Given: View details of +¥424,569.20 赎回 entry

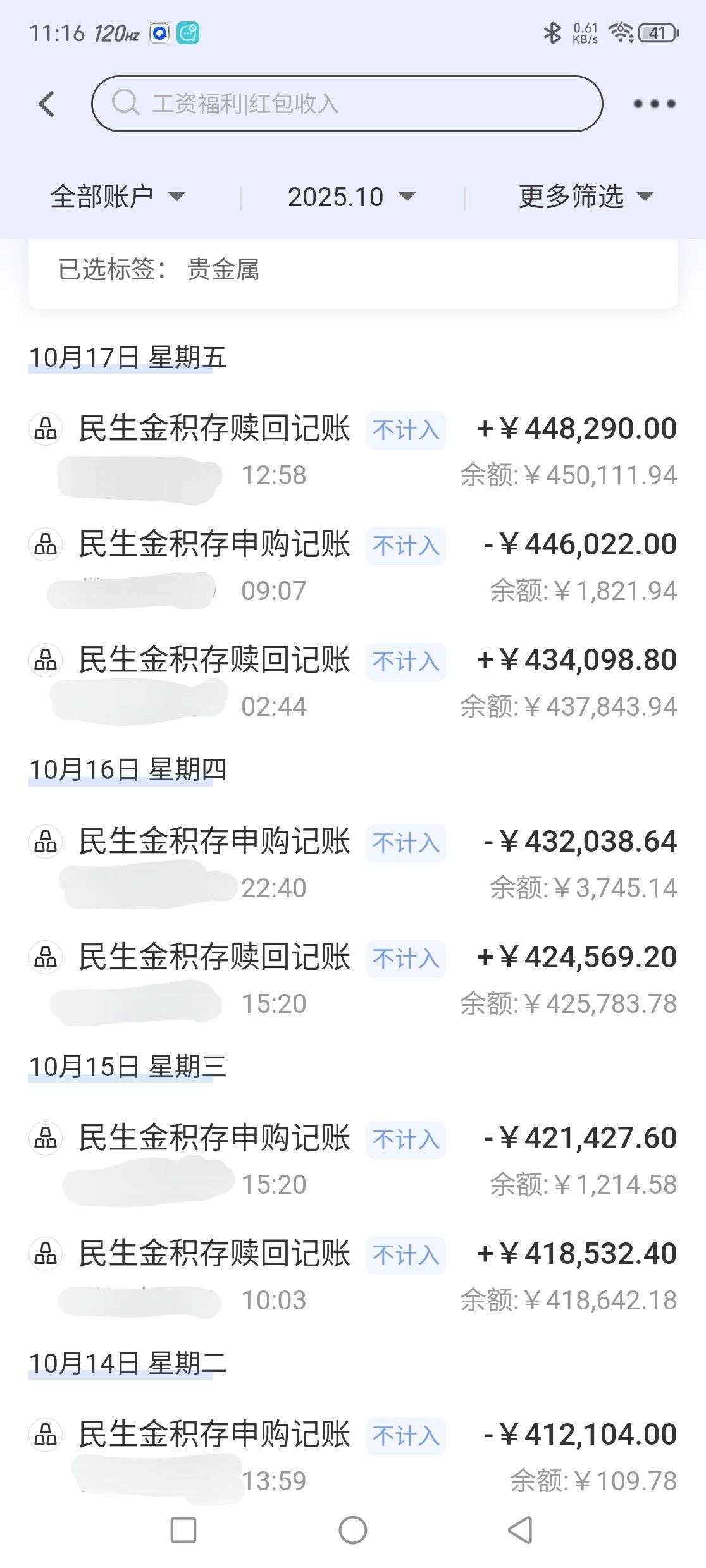Looking at the screenshot, I should click(x=353, y=979).
